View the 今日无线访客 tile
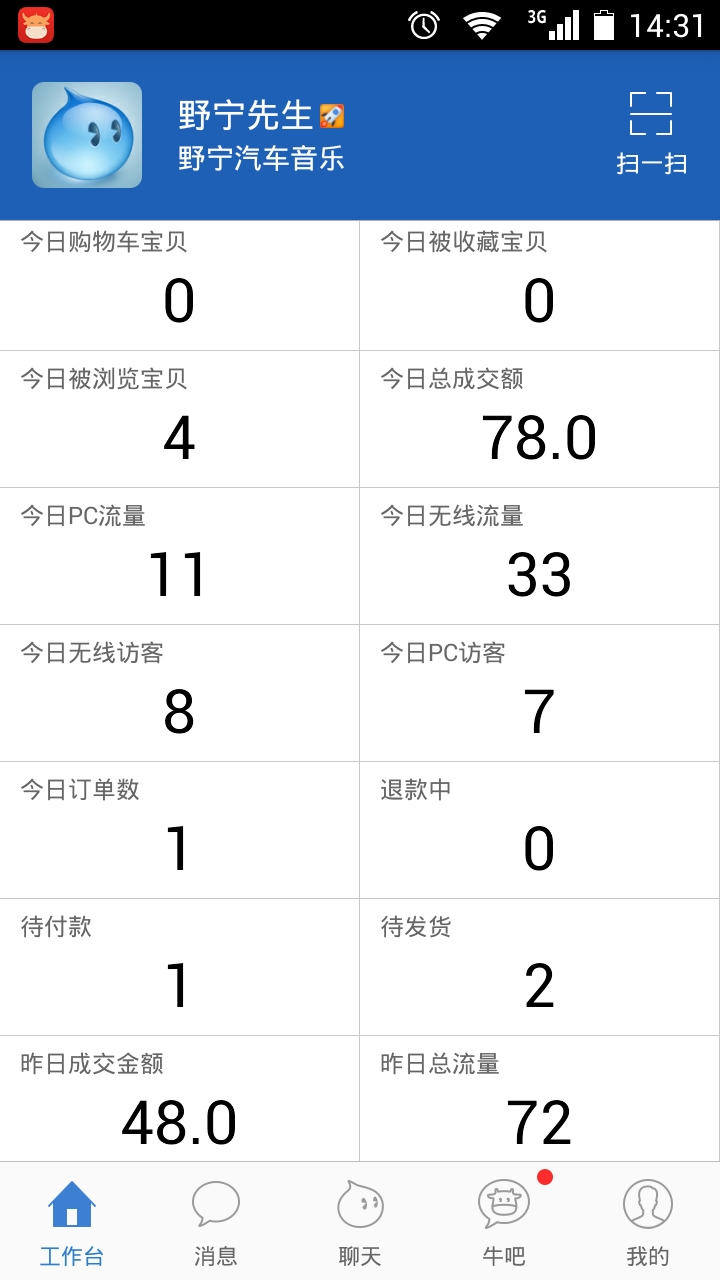720x1280 pixels. point(179,693)
